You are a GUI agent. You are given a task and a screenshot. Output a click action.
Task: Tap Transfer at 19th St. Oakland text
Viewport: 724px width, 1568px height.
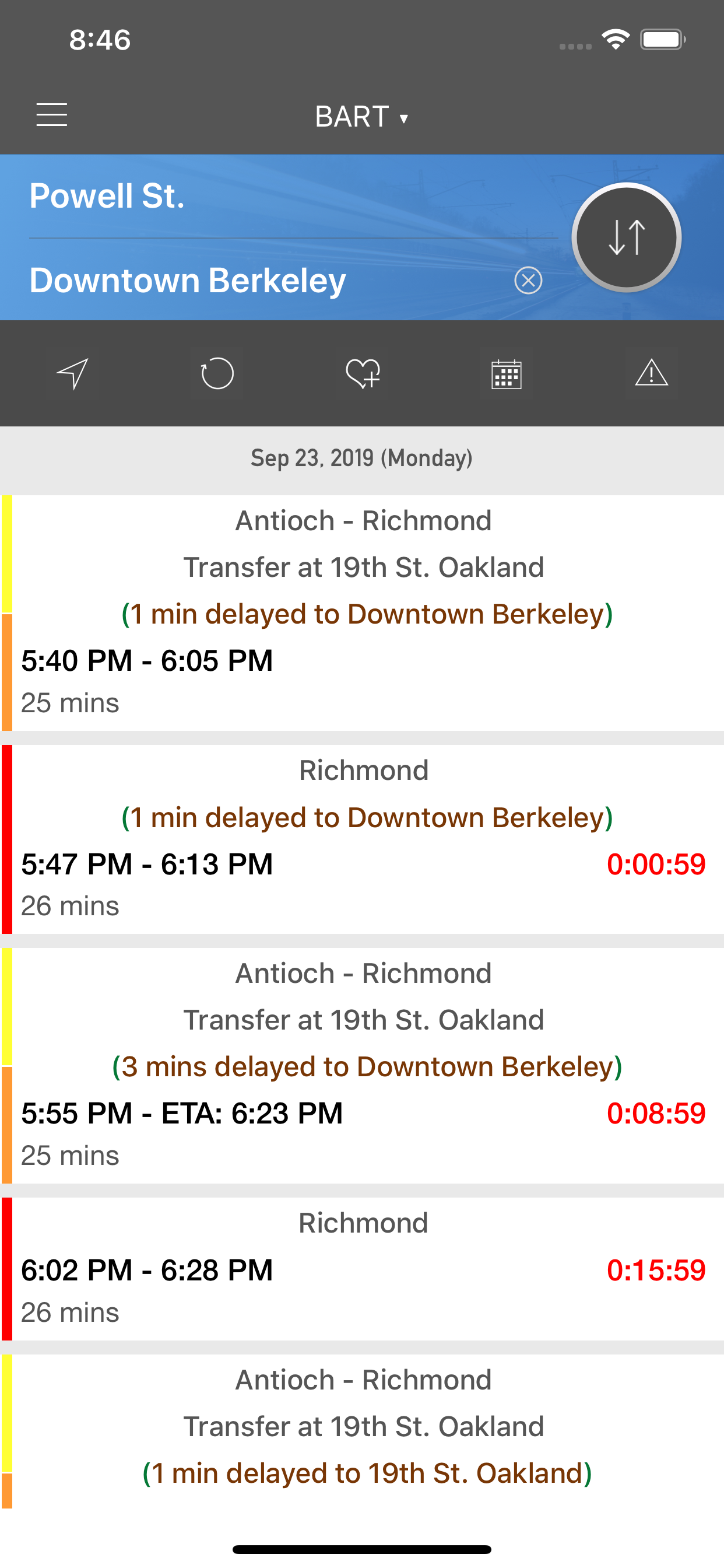click(x=364, y=566)
